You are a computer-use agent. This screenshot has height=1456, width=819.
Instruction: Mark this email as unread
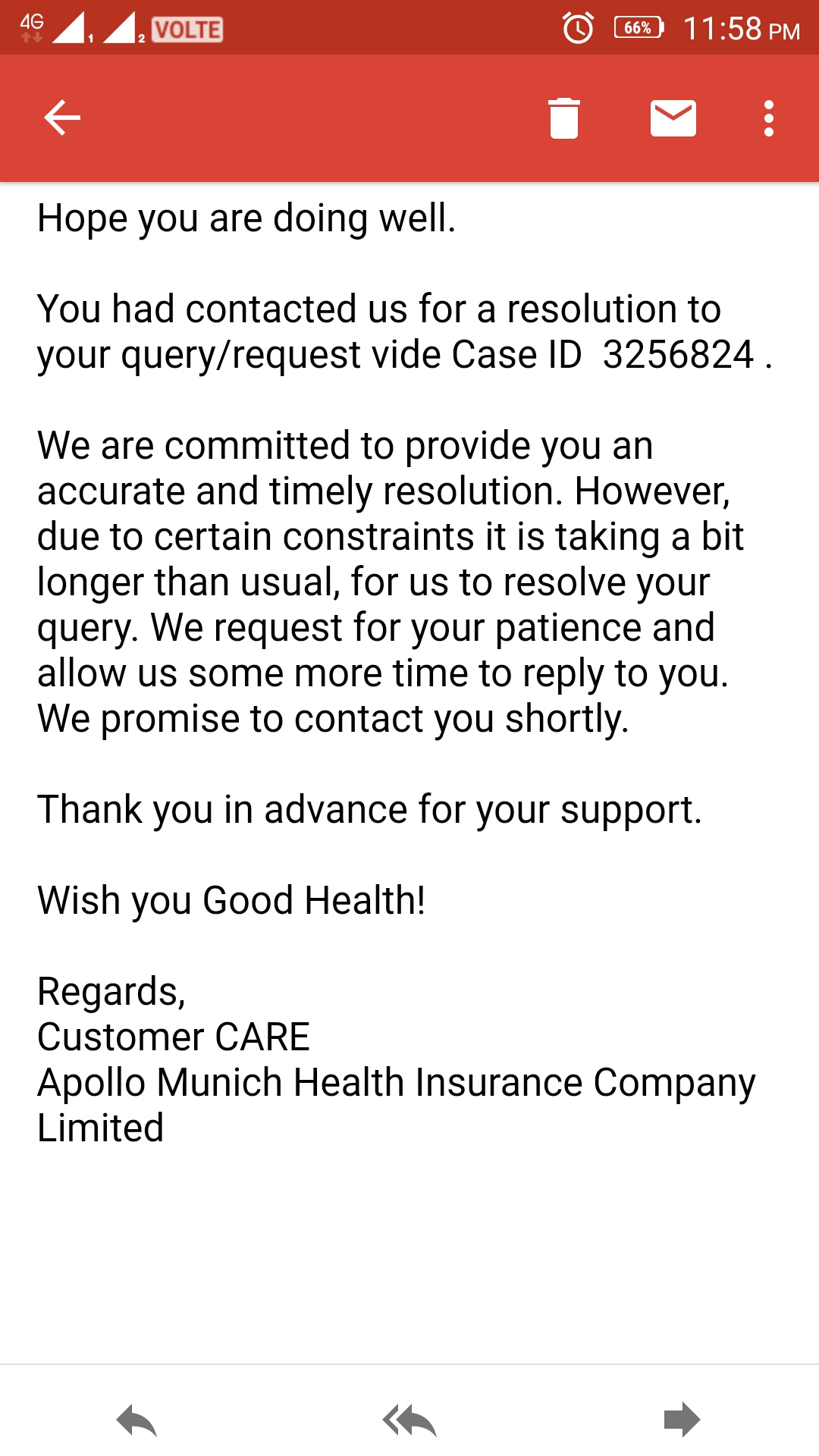[x=673, y=118]
